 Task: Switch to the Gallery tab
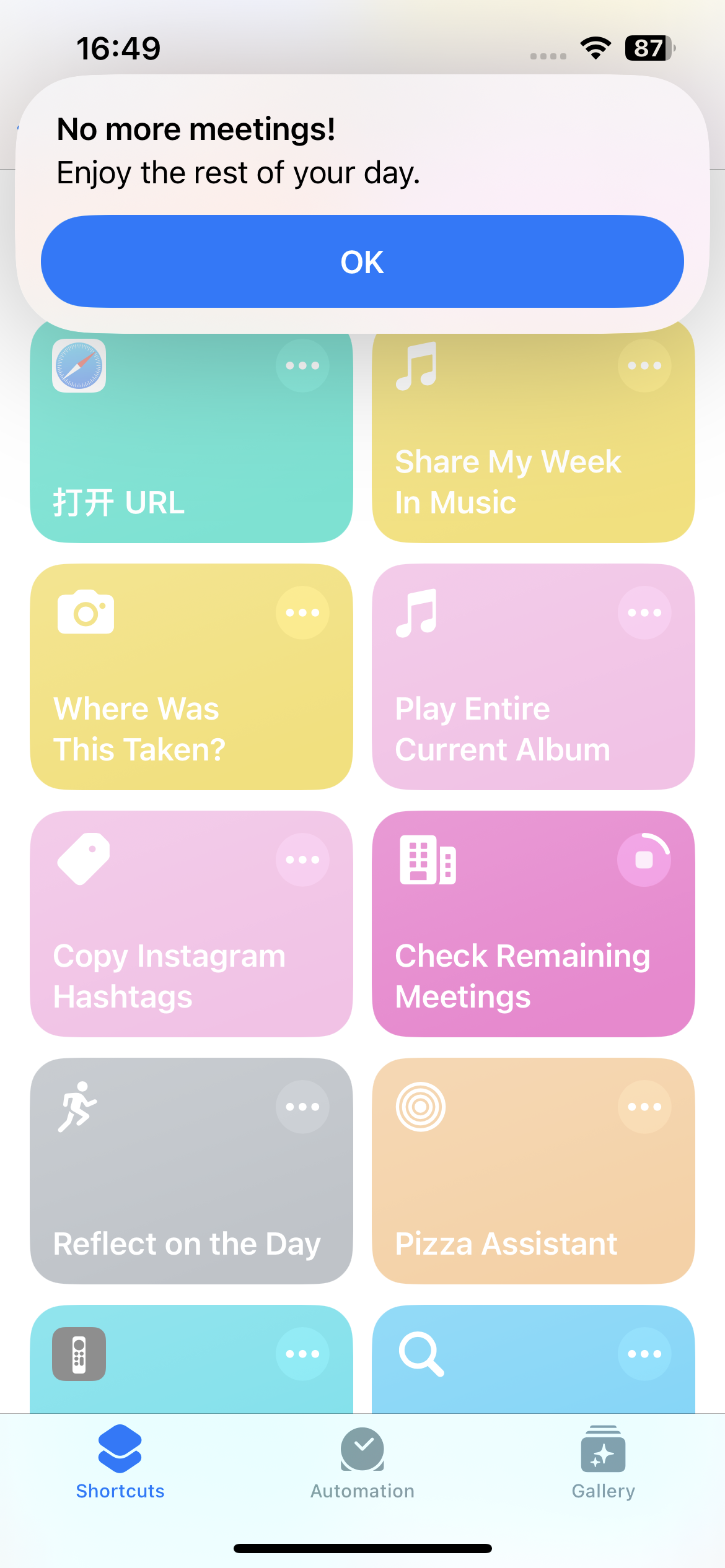click(x=603, y=1463)
